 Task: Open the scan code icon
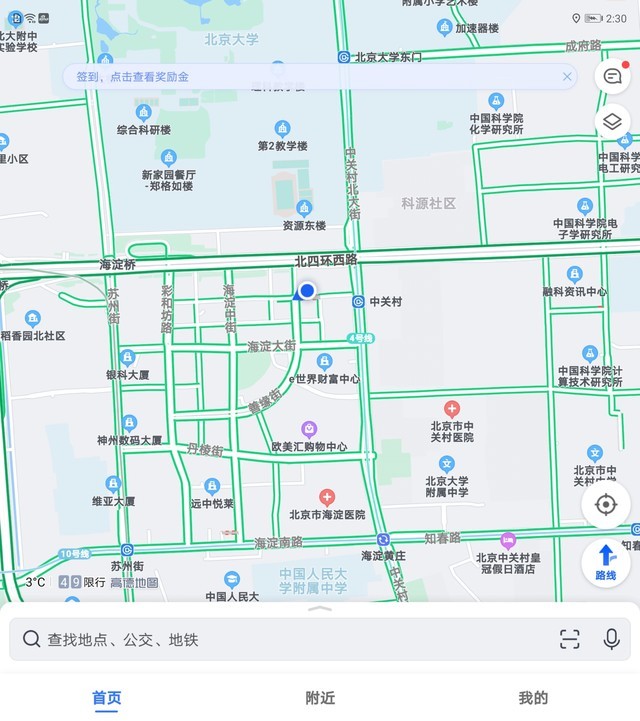coord(569,639)
